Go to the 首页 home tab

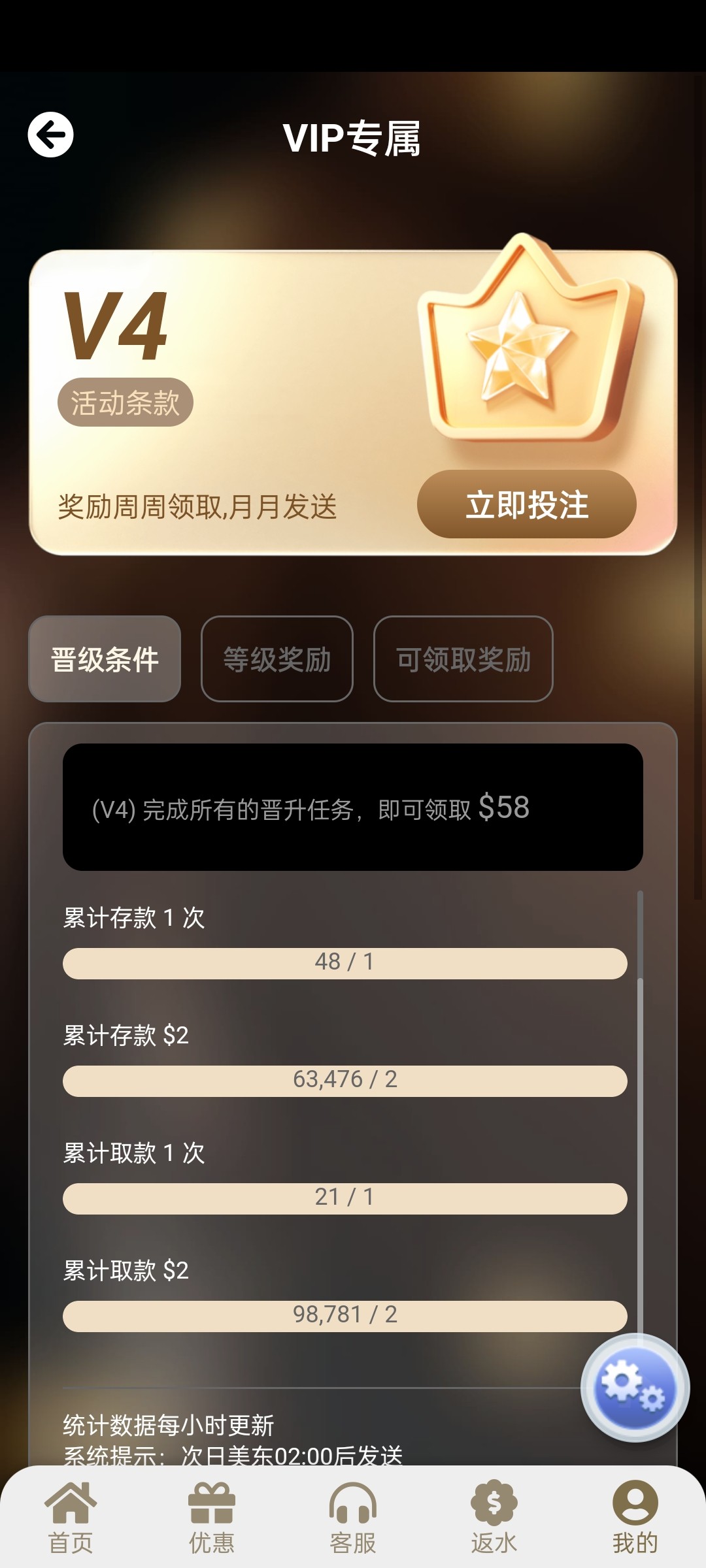pyautogui.click(x=71, y=1518)
